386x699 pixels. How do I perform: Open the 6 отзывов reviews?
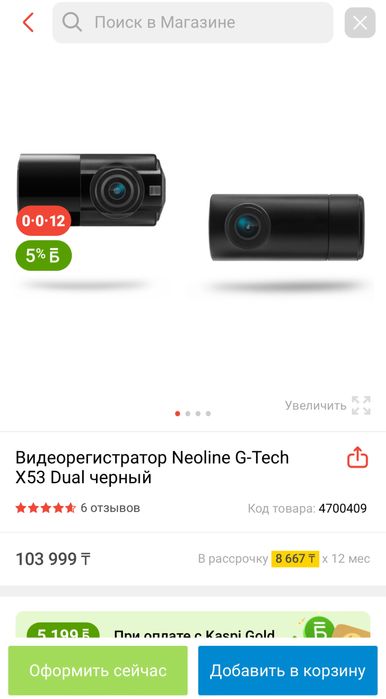point(110,508)
